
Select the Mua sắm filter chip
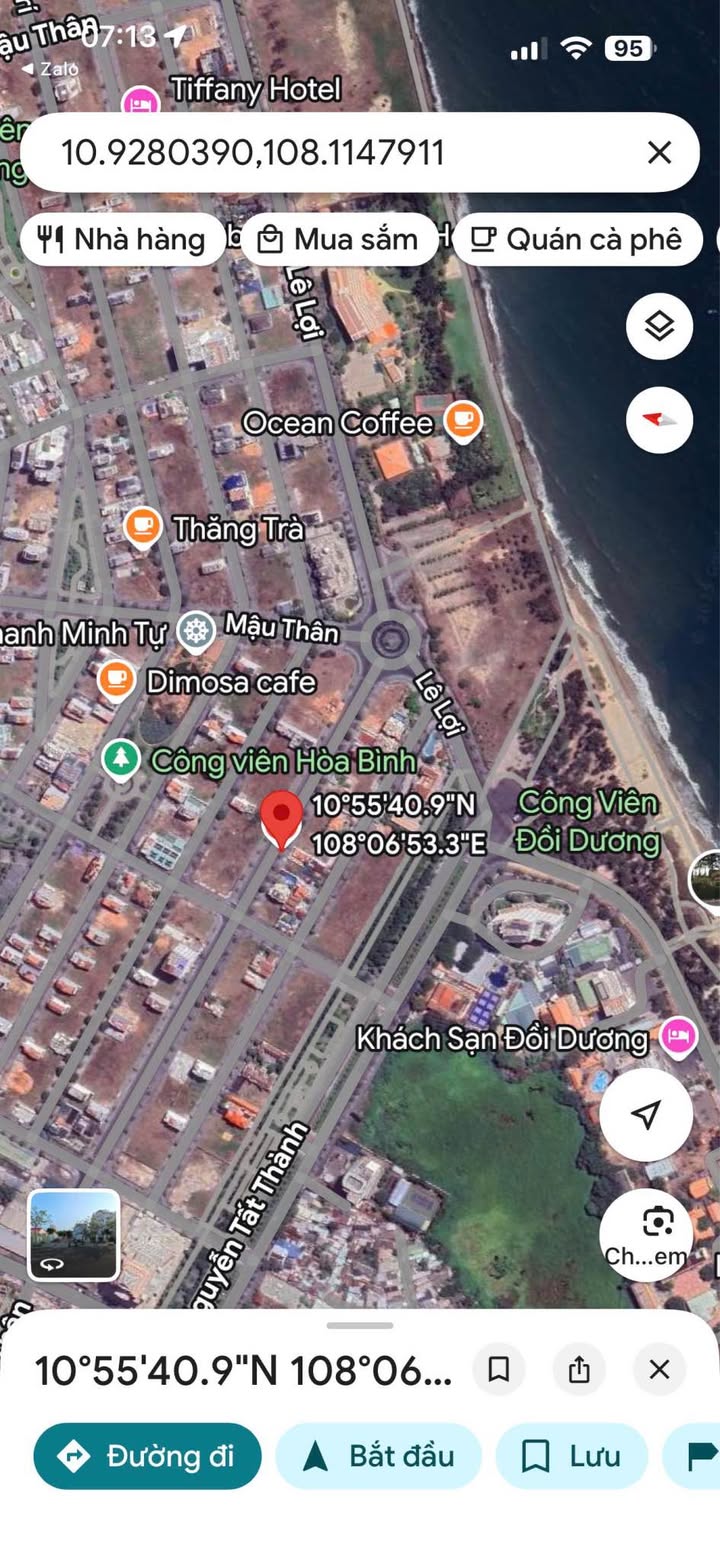tap(339, 240)
